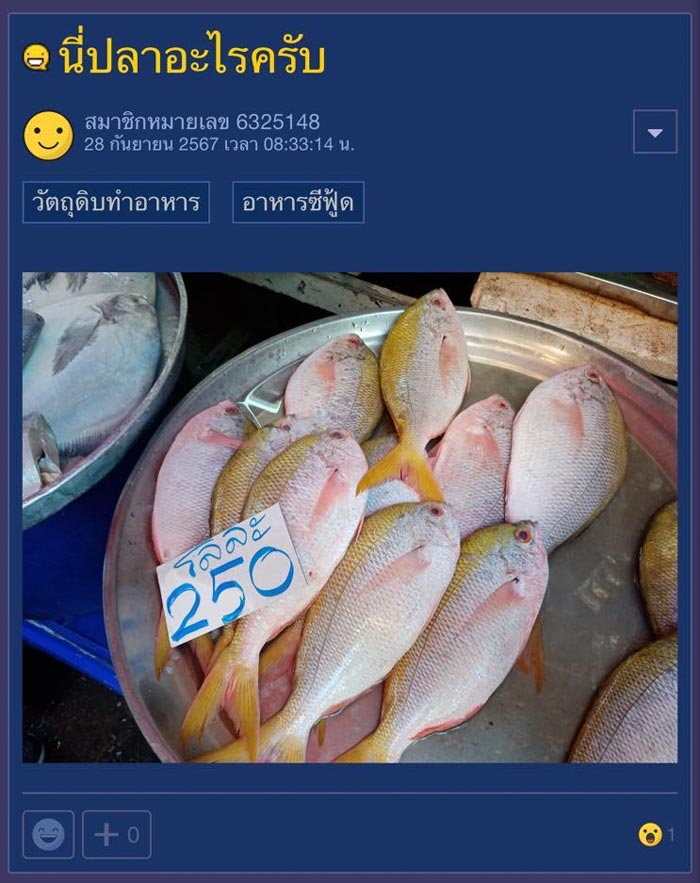React to the post with the emoji button
Viewport: 700px width, 883px height.
click(48, 834)
